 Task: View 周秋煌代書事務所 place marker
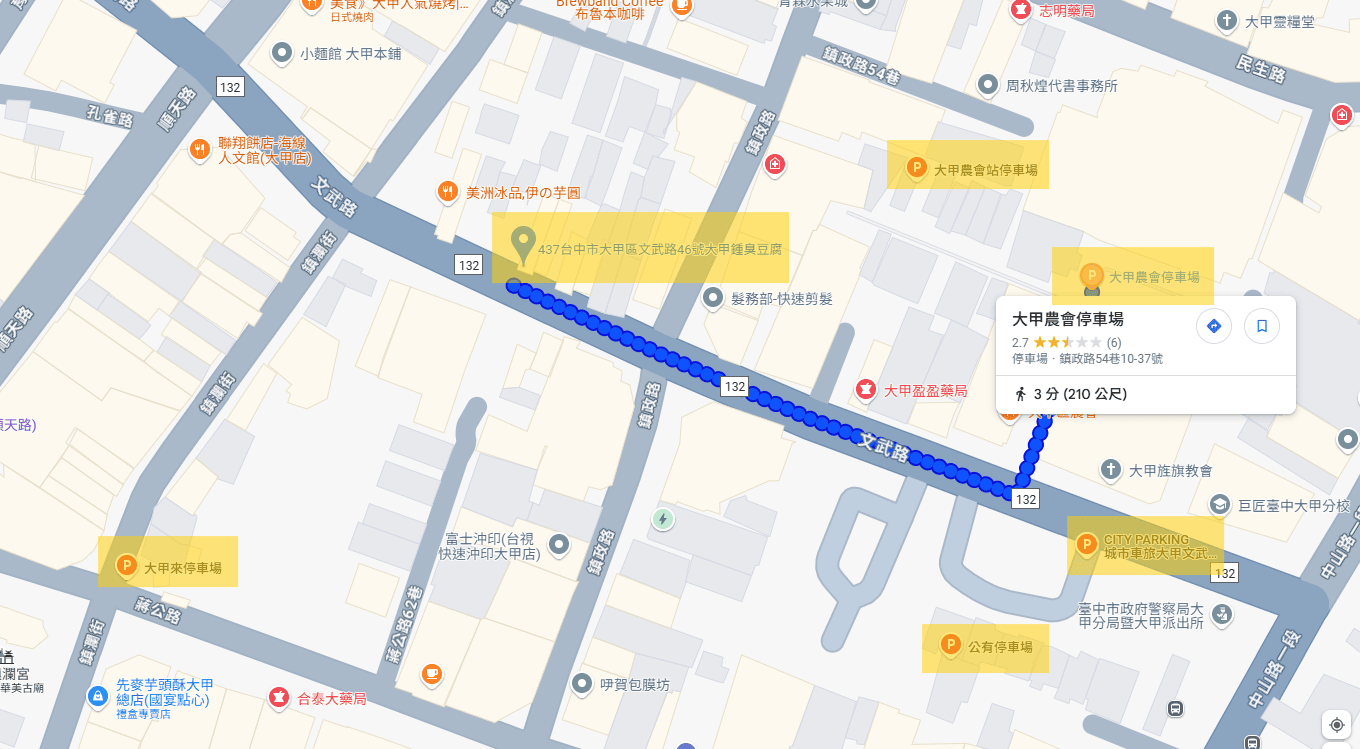[988, 85]
